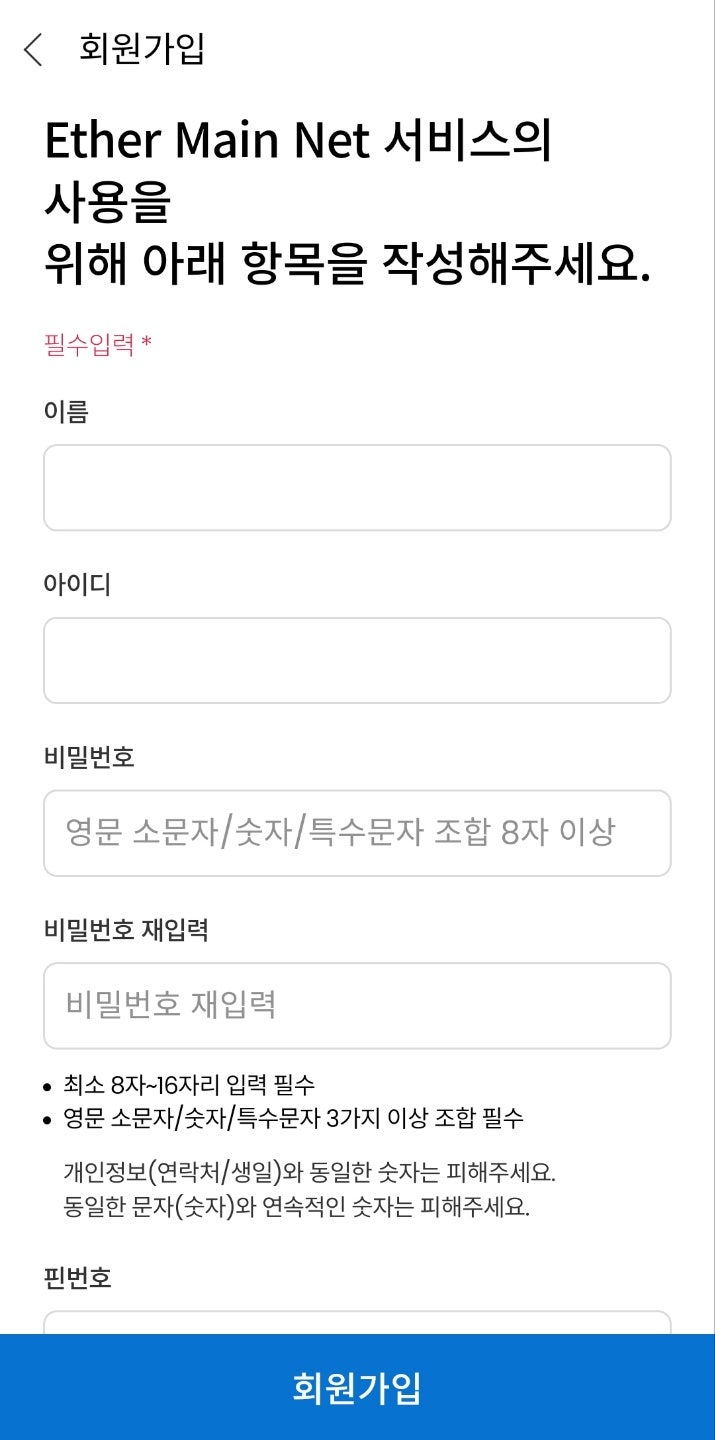
Task: Tap the 이름 (name) input field
Action: 357,488
